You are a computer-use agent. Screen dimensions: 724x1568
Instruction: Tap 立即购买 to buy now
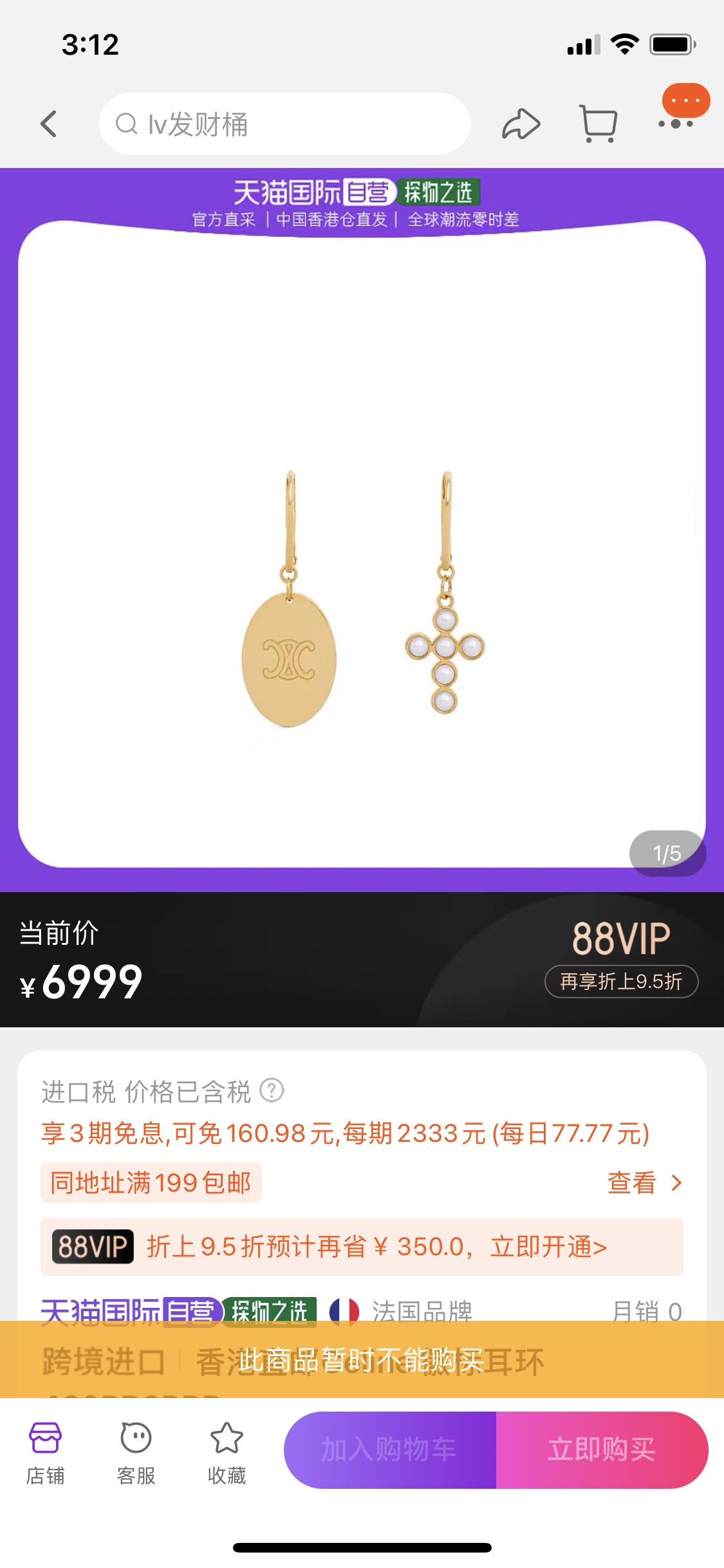pyautogui.click(x=602, y=1450)
